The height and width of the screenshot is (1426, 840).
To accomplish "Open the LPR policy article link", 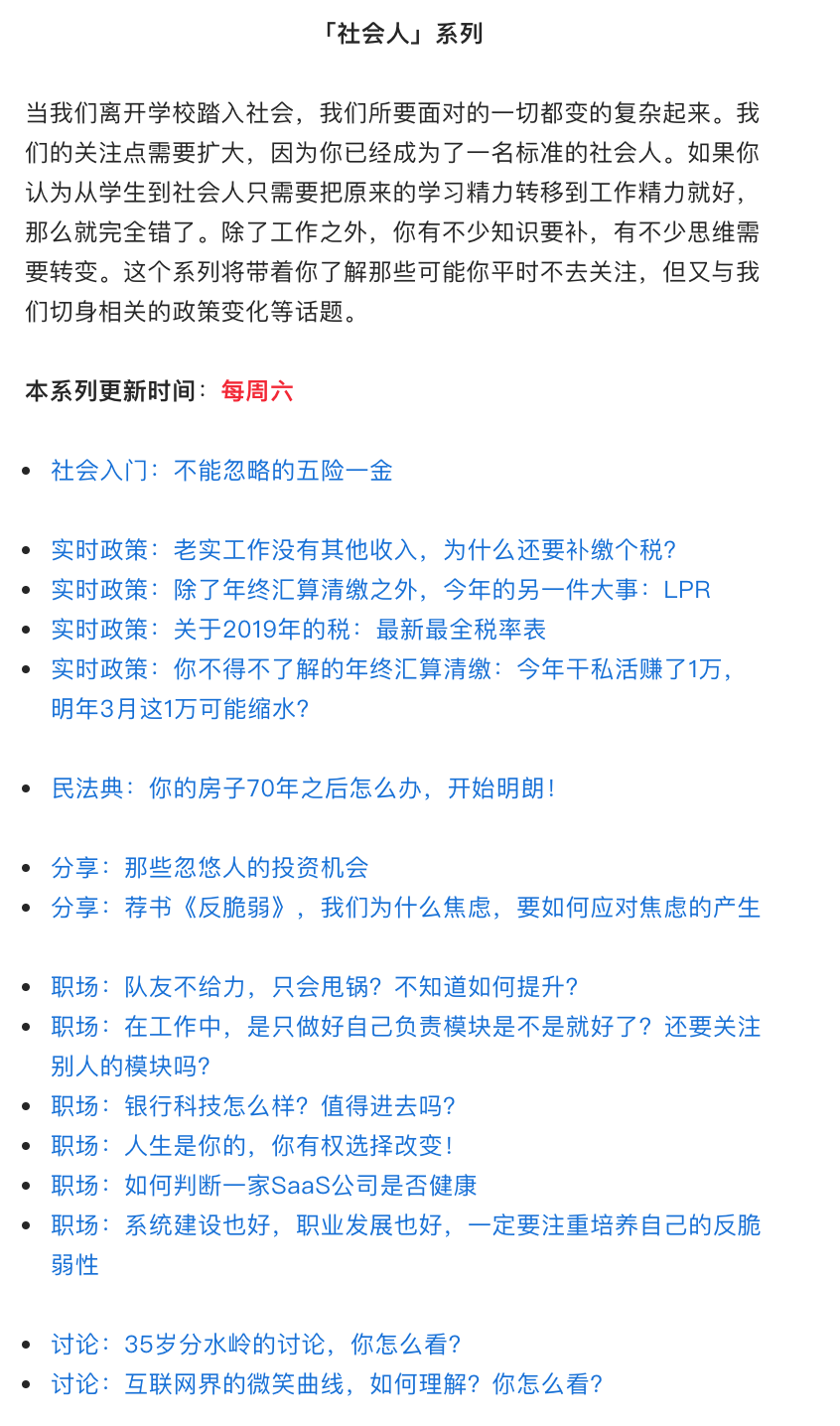I will click(x=381, y=590).
